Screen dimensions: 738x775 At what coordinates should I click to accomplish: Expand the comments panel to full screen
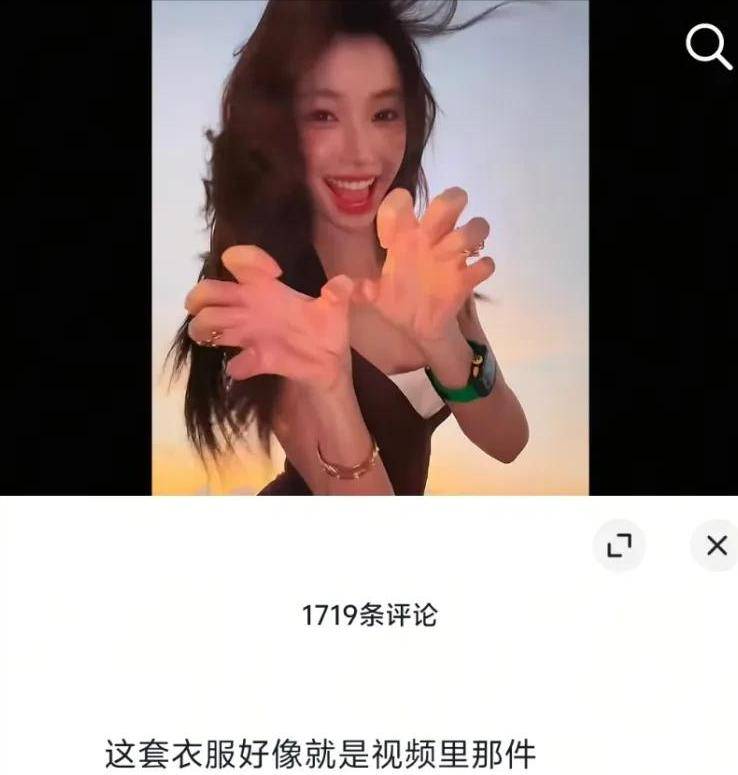point(620,545)
